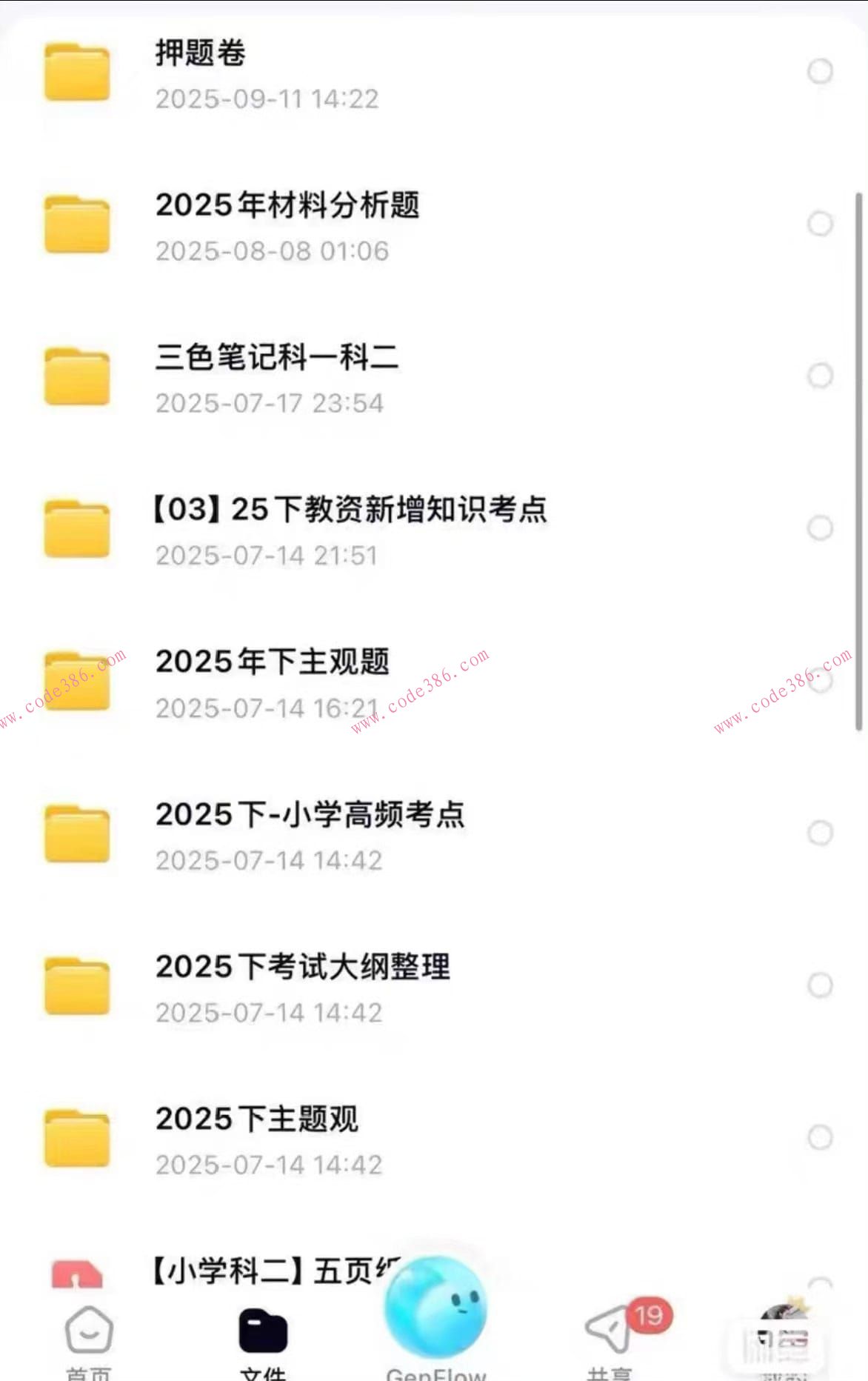Viewport: 868px width, 1381px height.
Task: Tap the yellow folder icon beside 押题卷
Action: pos(76,70)
